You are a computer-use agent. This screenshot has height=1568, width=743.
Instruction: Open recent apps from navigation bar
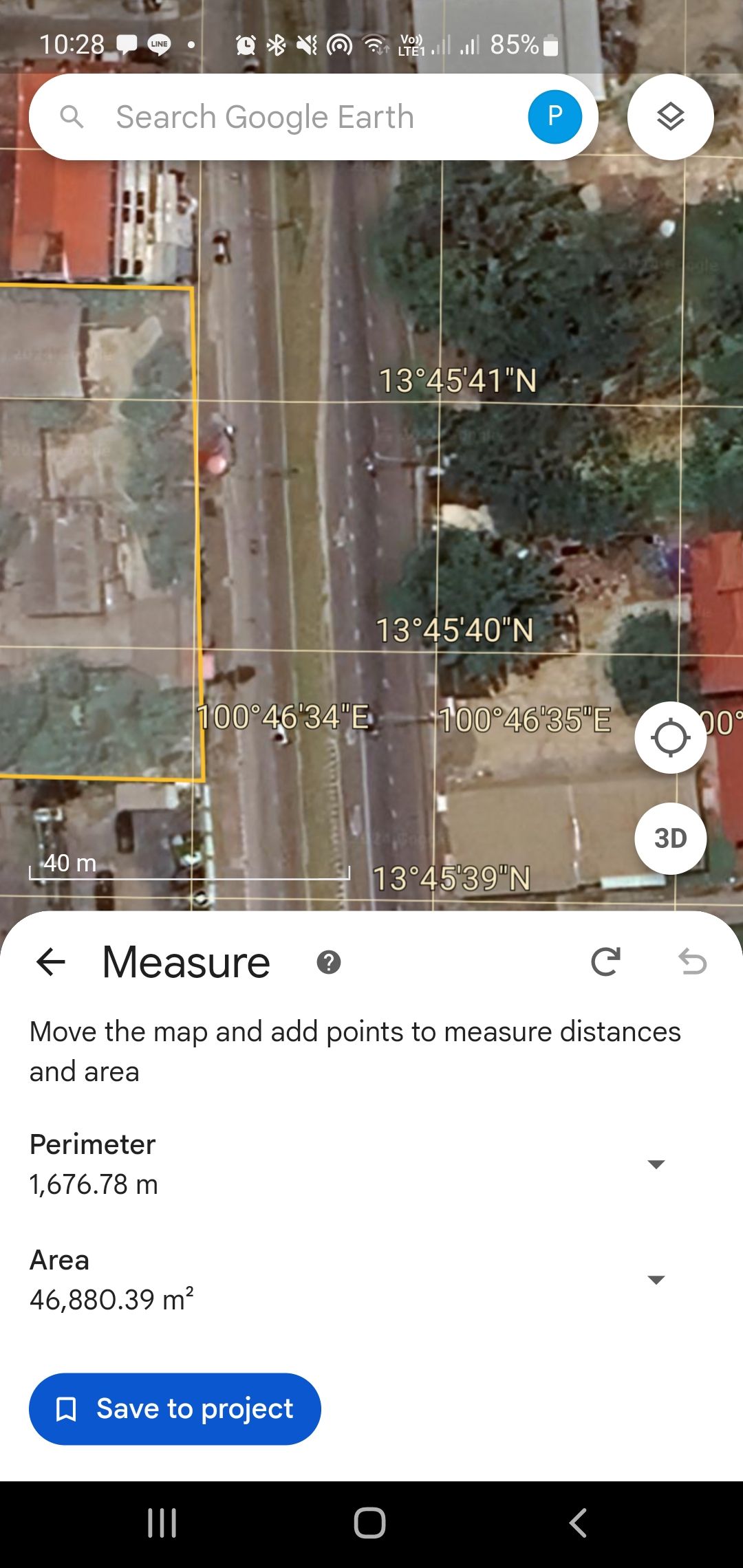click(162, 1523)
